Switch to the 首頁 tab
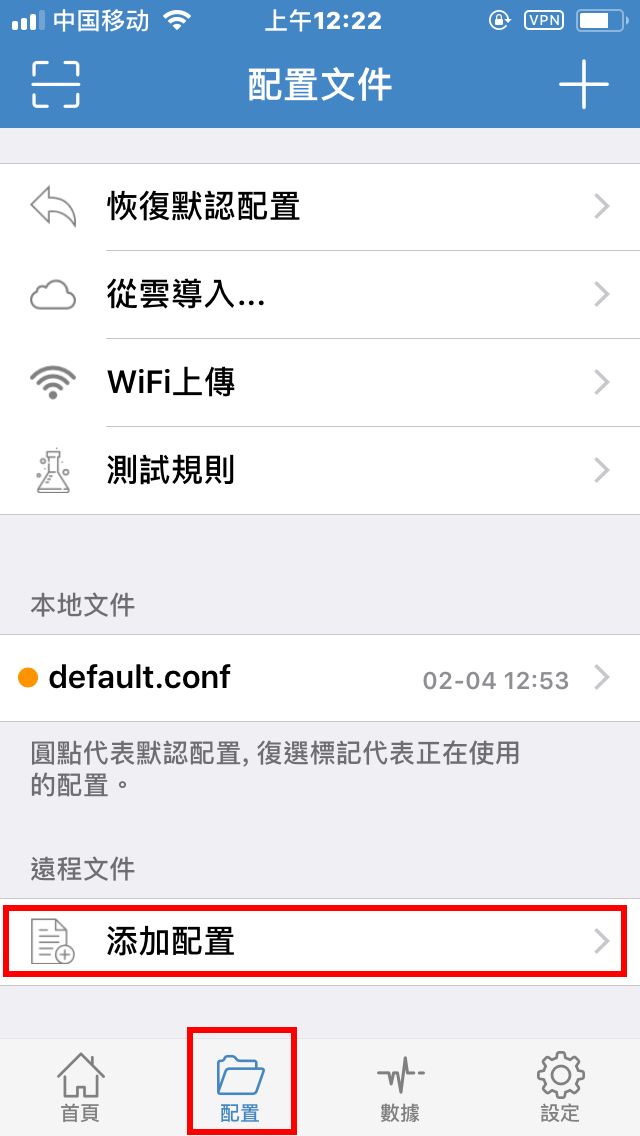Screen dimensions: 640x1136 (x=80, y=1088)
